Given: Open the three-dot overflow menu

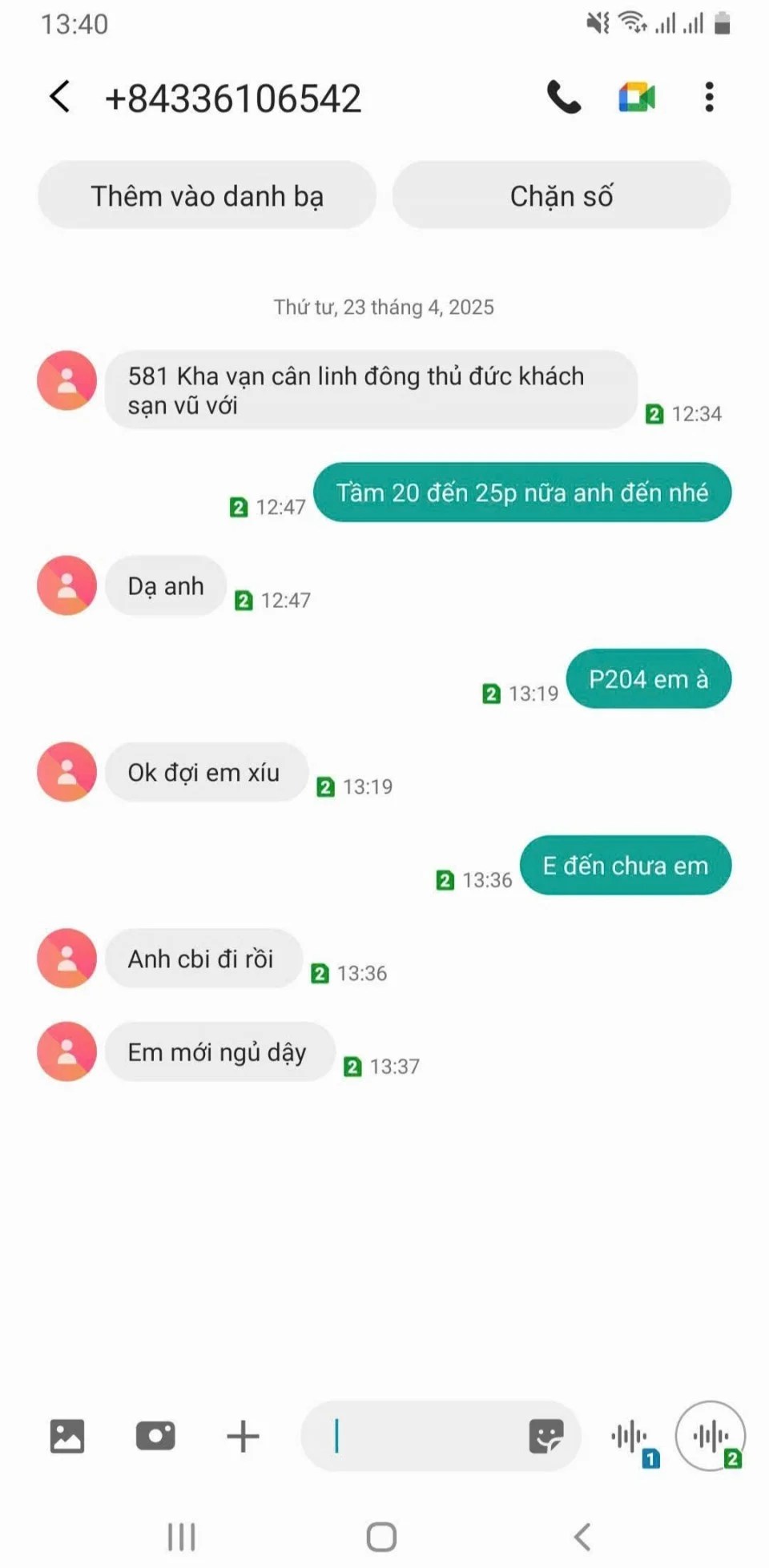Looking at the screenshot, I should 709,98.
